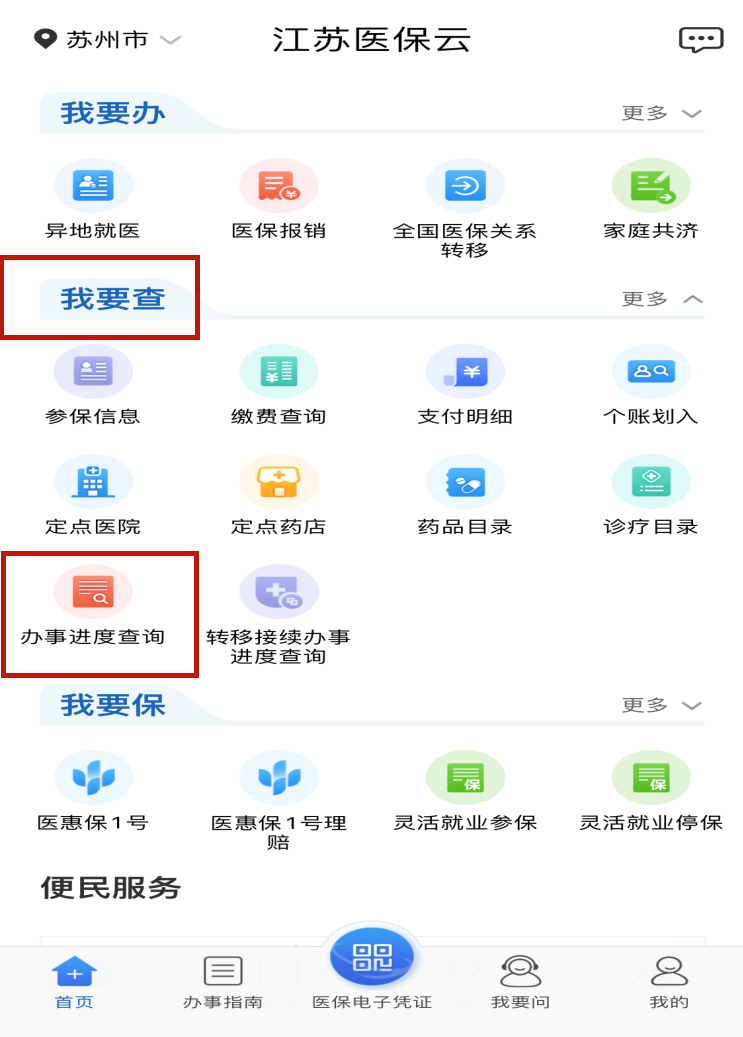Switch to 我要问 tab

[521, 983]
